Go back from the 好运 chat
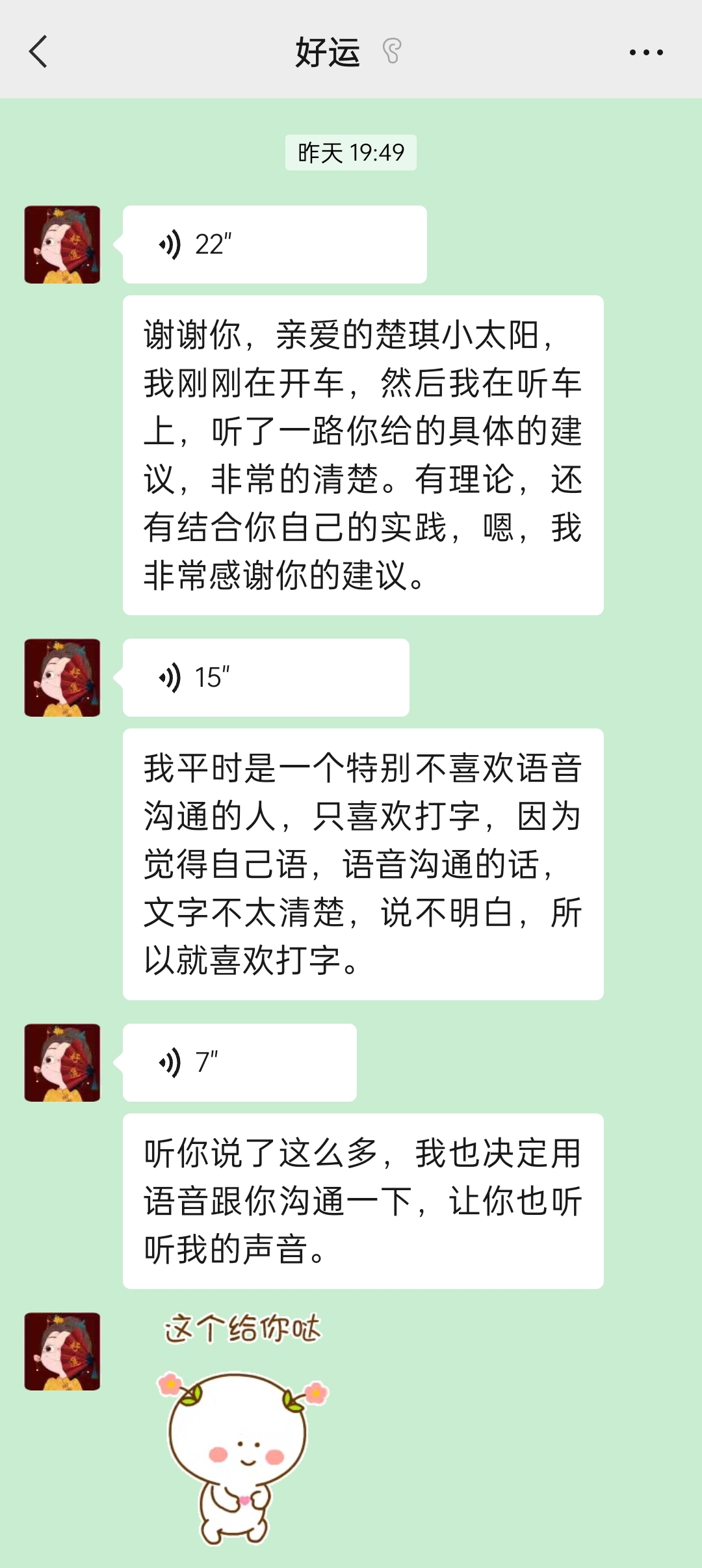702x1568 pixels. tap(39, 52)
